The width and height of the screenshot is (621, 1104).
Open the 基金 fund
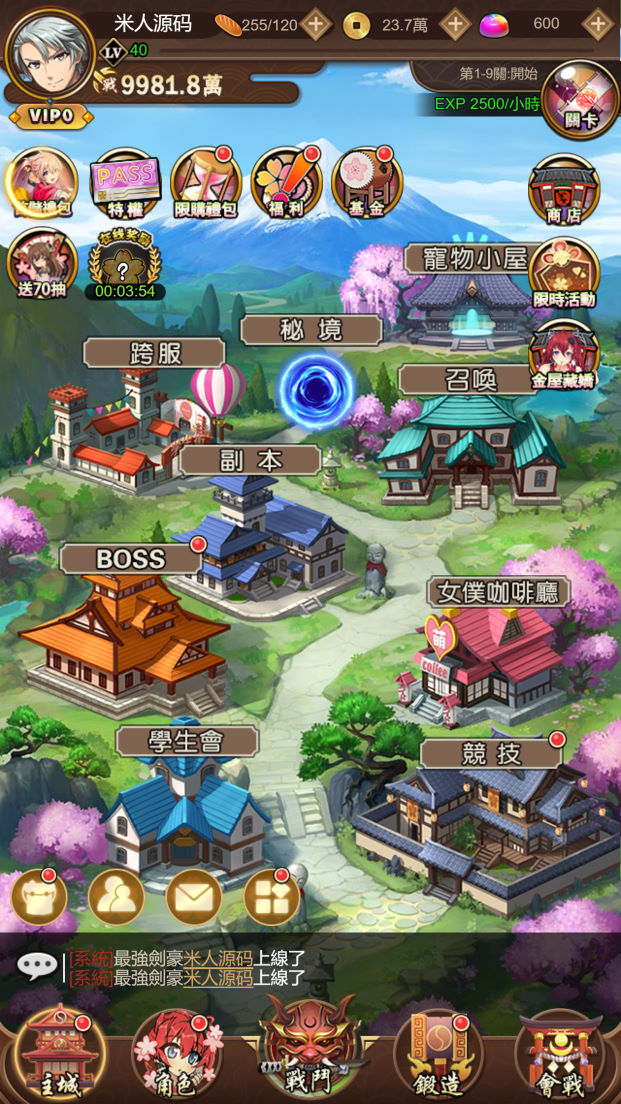(x=365, y=185)
